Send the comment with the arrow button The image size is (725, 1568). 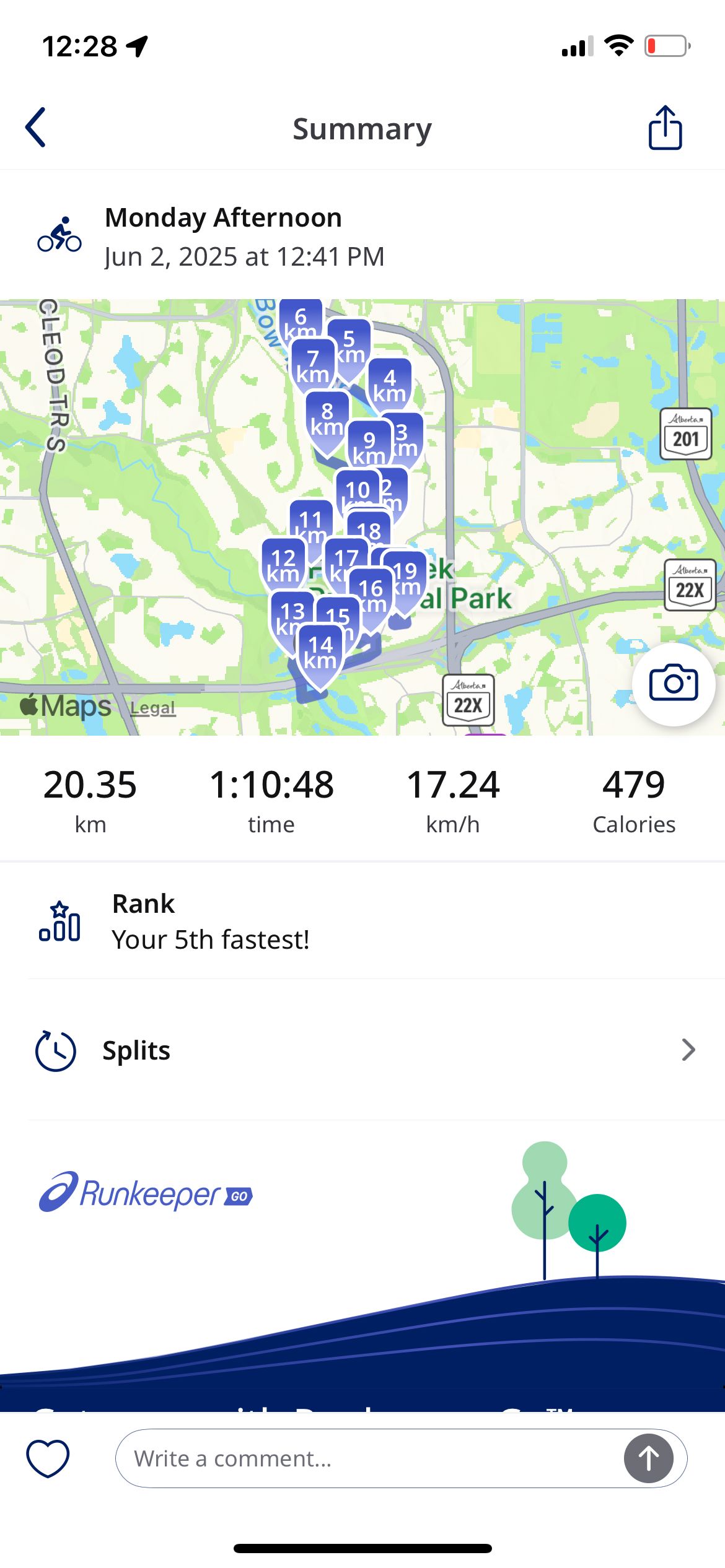pos(648,1458)
